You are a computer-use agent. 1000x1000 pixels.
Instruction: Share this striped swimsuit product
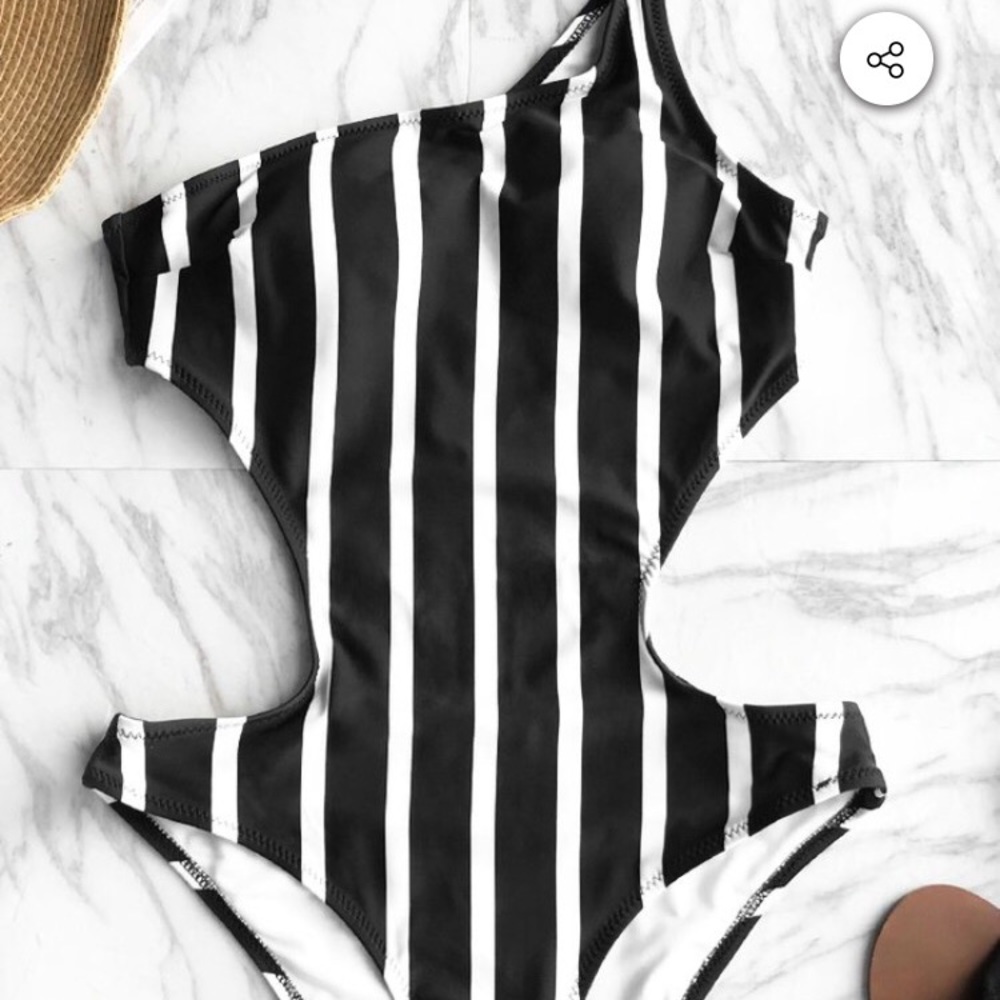point(886,60)
